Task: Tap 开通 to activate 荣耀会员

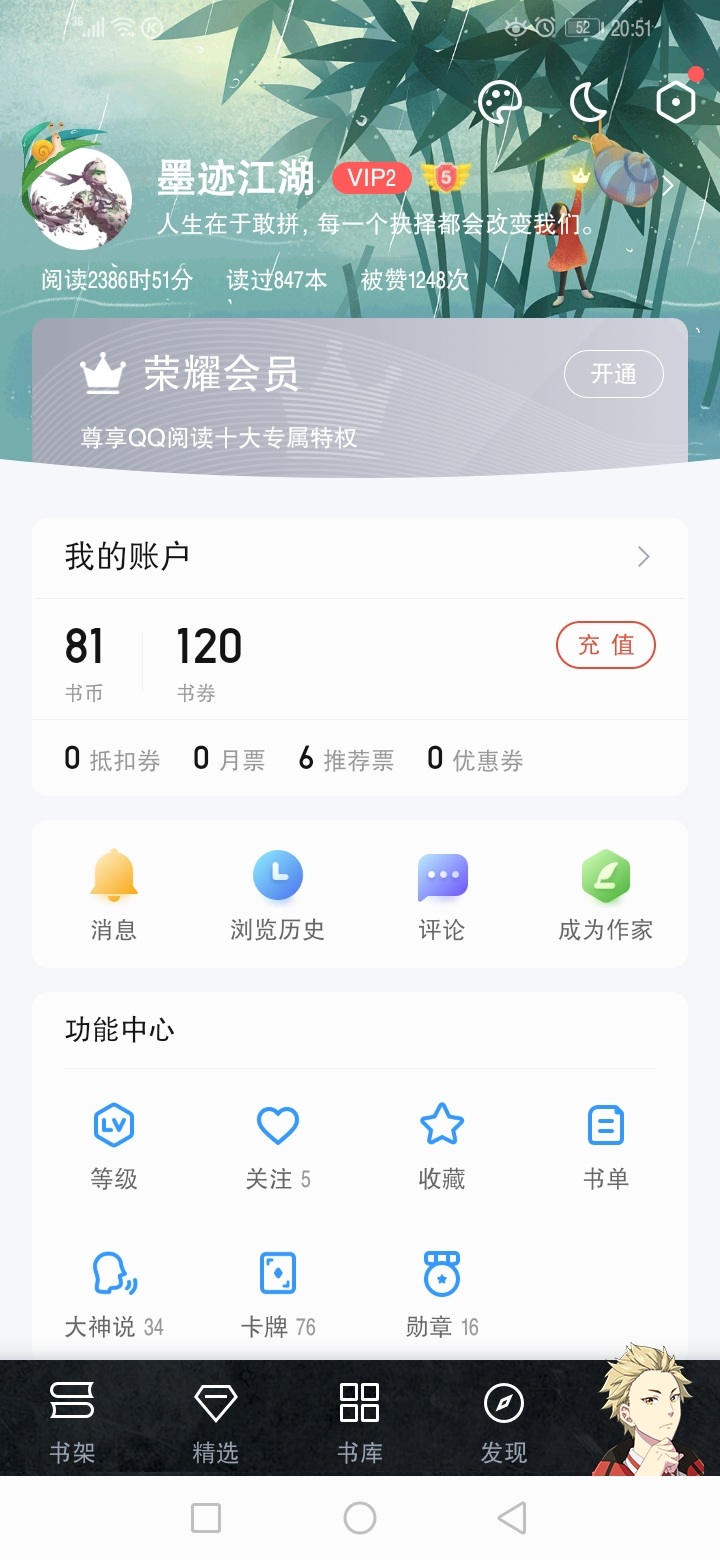Action: click(613, 374)
